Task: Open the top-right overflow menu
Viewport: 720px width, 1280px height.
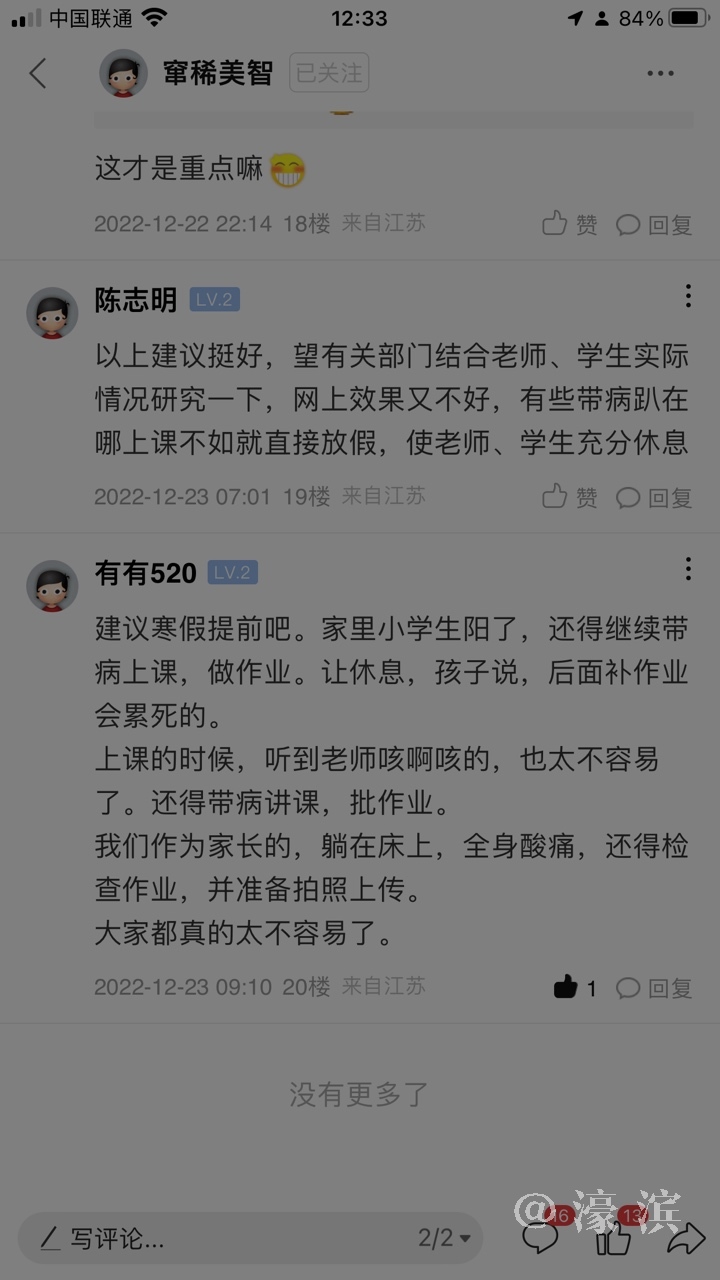Action: (660, 73)
